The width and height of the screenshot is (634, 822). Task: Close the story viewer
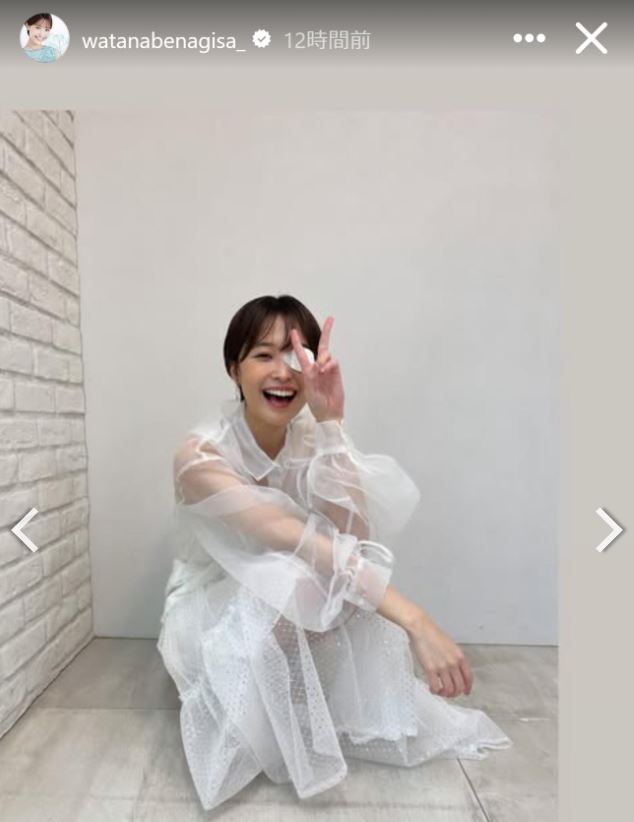click(x=591, y=38)
